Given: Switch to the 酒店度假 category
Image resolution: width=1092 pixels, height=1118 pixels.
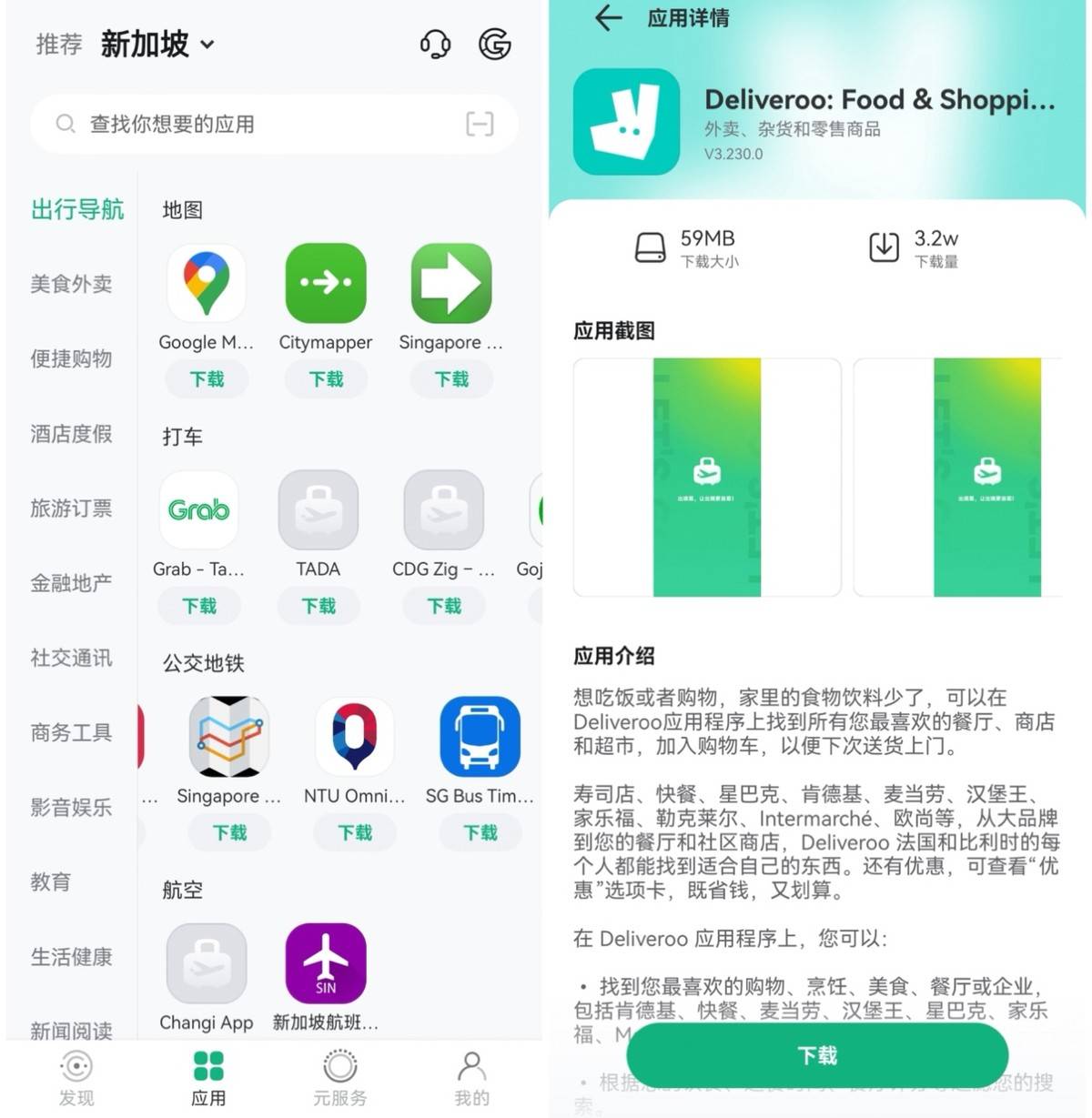Looking at the screenshot, I should 71,433.
